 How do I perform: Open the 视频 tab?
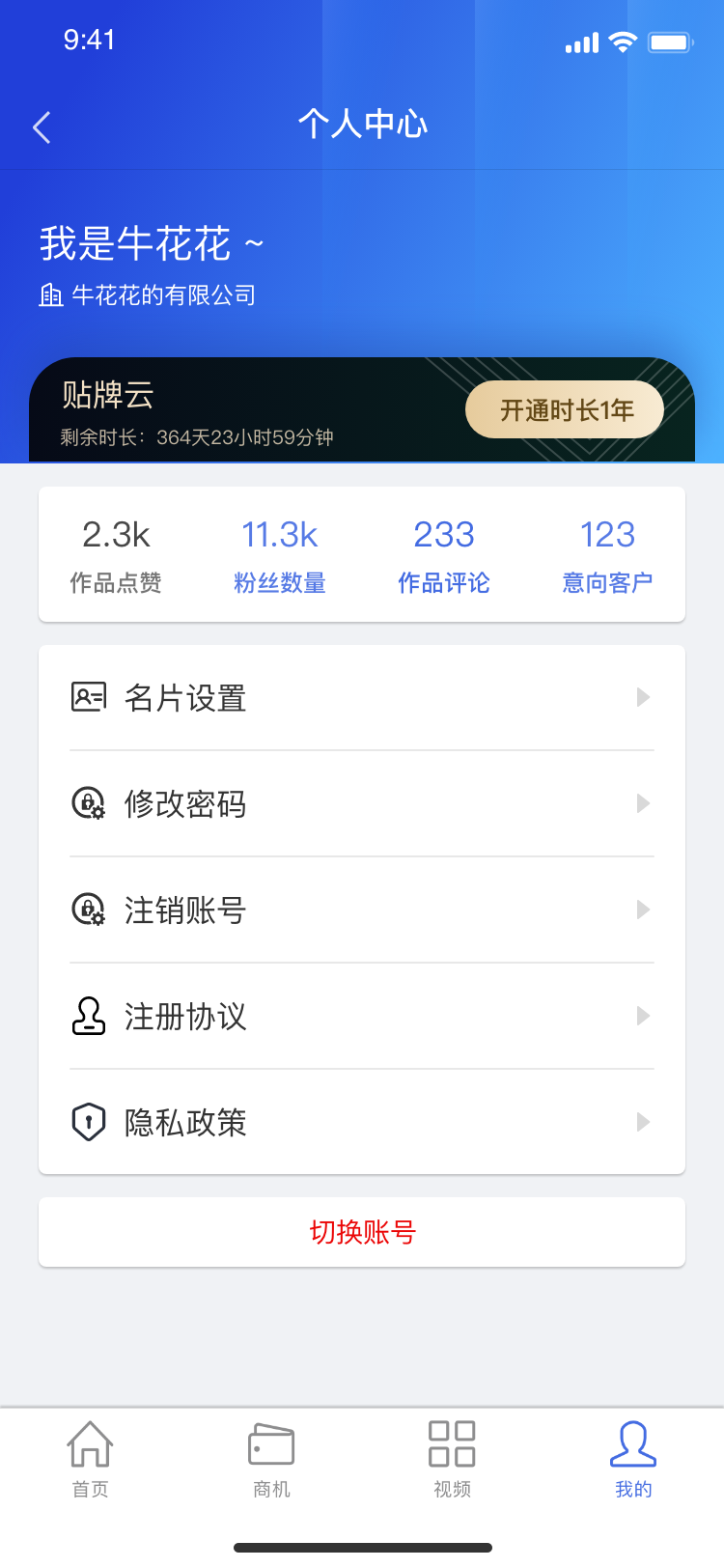point(452,1458)
